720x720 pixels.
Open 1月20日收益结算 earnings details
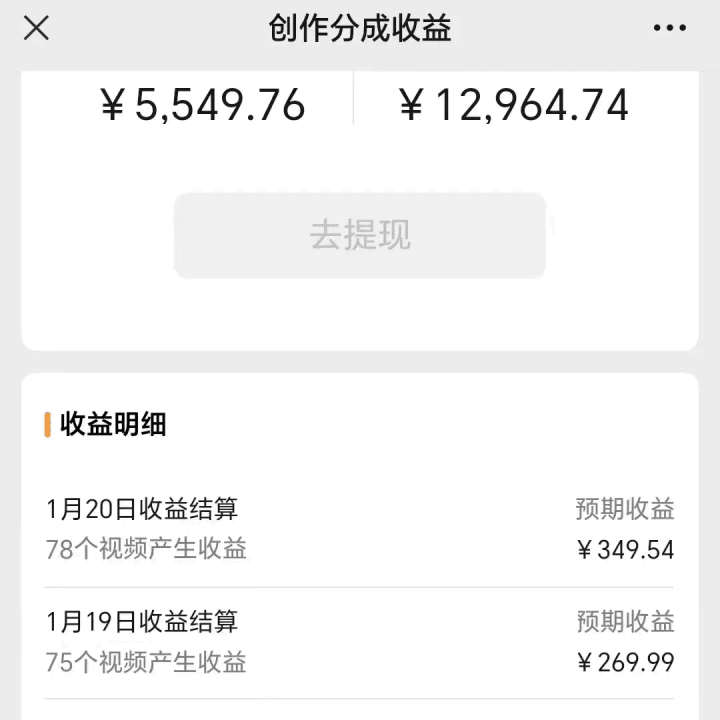click(360, 529)
